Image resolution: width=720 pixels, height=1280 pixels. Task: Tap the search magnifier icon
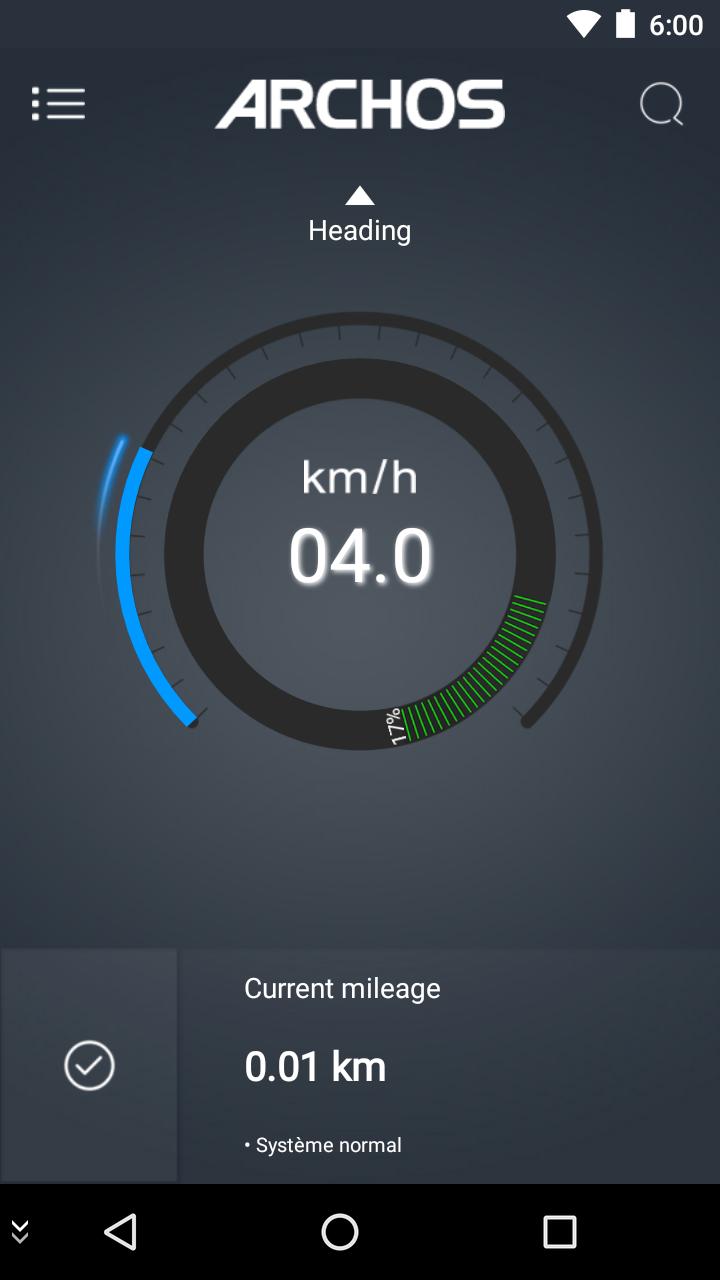(660, 104)
